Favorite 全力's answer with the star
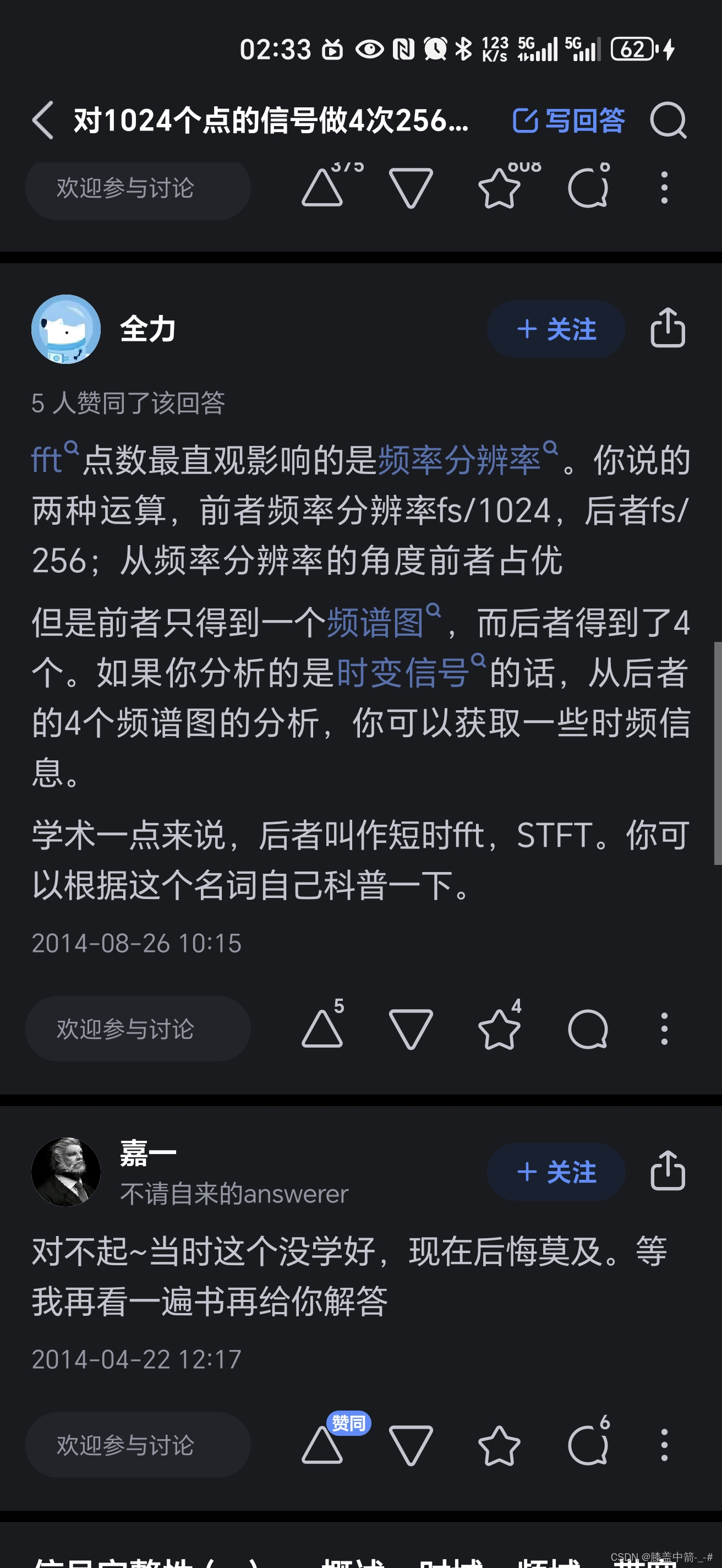Viewport: 722px width, 1568px height. [x=499, y=1028]
